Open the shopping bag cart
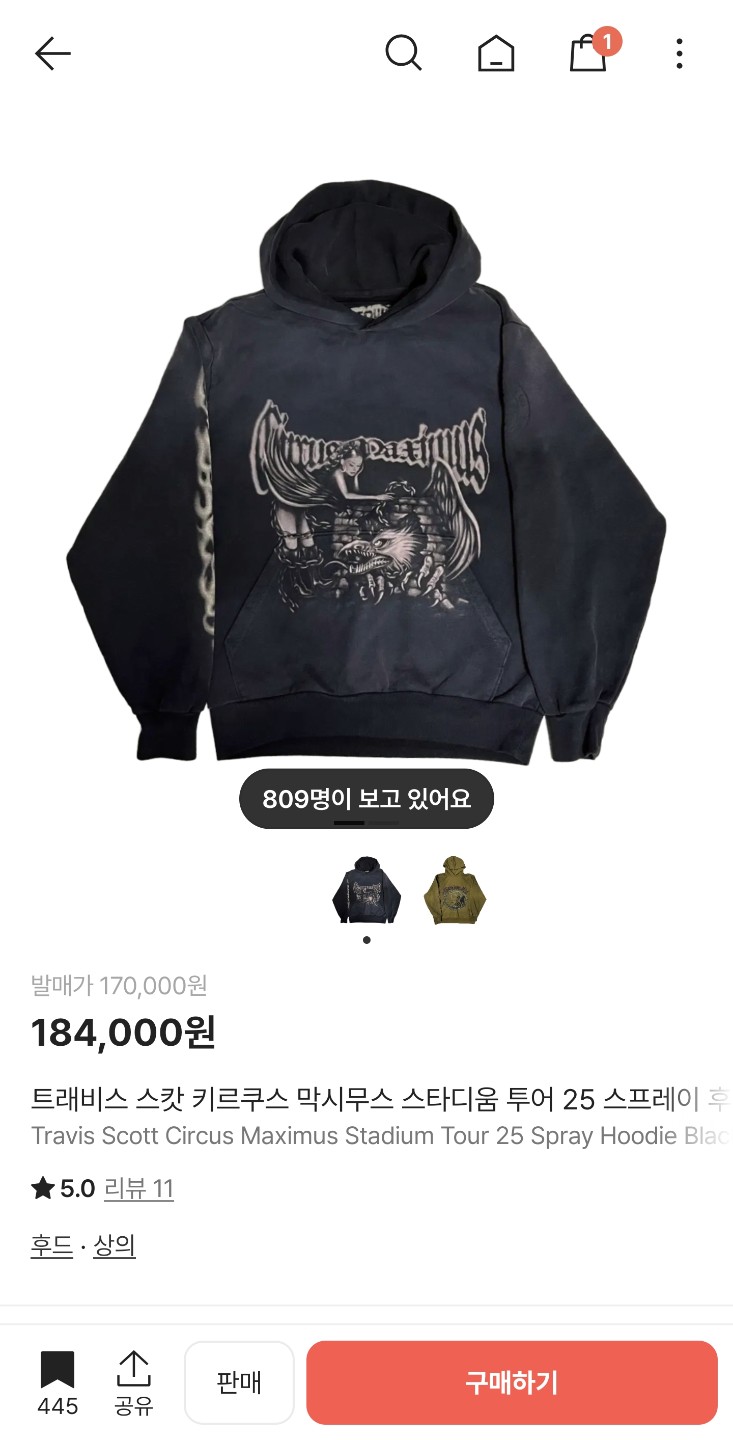733x1440 pixels. 589,53
